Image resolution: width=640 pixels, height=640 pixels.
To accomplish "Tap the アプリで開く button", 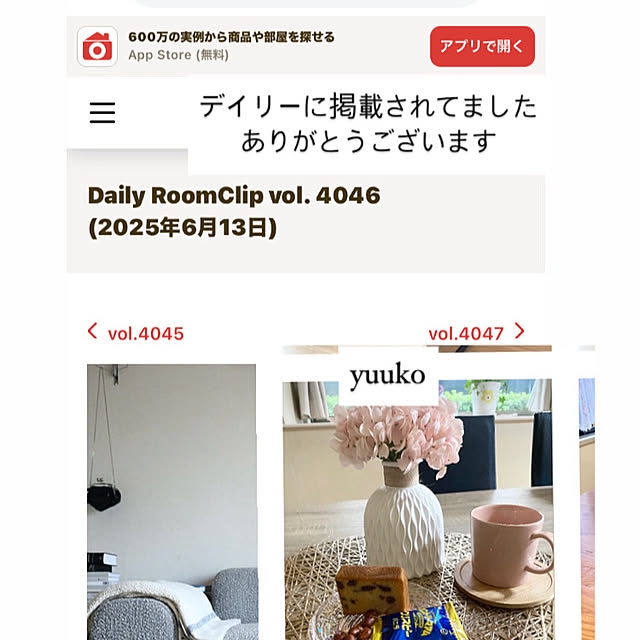I will click(x=482, y=46).
